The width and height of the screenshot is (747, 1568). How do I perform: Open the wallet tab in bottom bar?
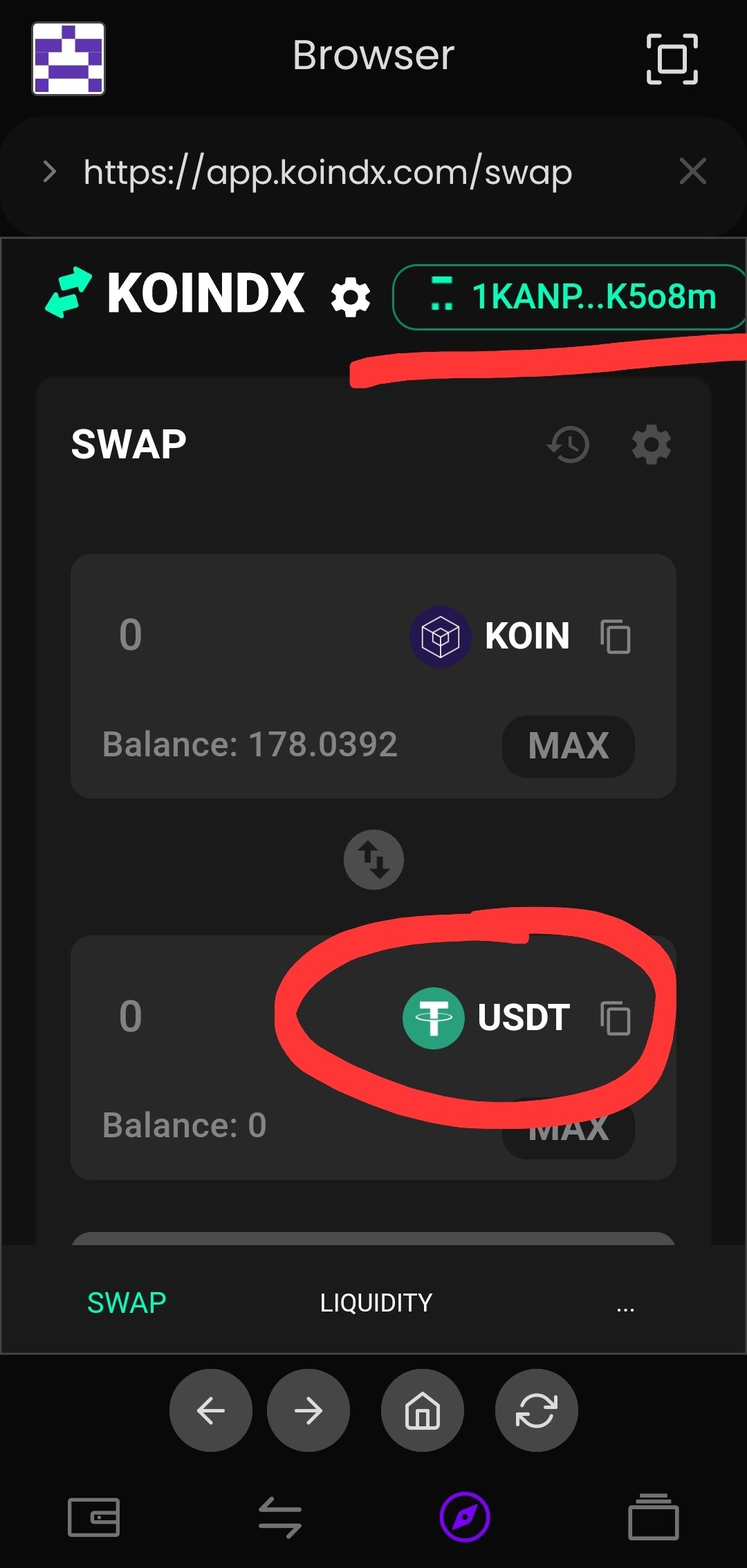[x=93, y=1518]
